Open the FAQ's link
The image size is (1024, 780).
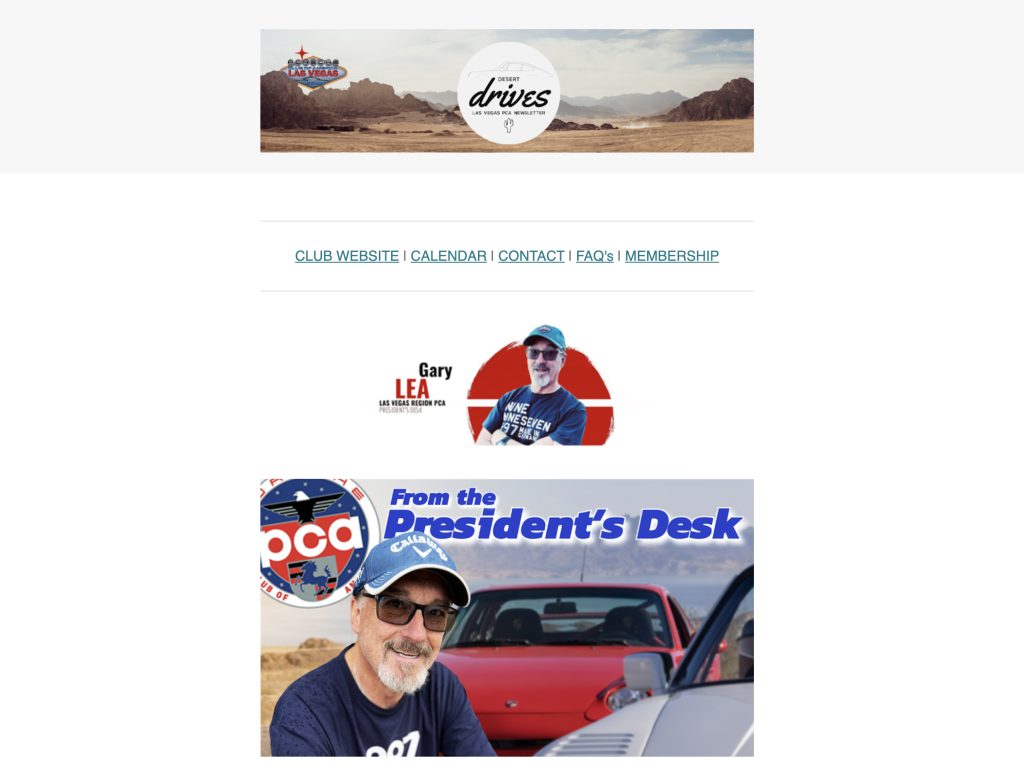coord(594,256)
